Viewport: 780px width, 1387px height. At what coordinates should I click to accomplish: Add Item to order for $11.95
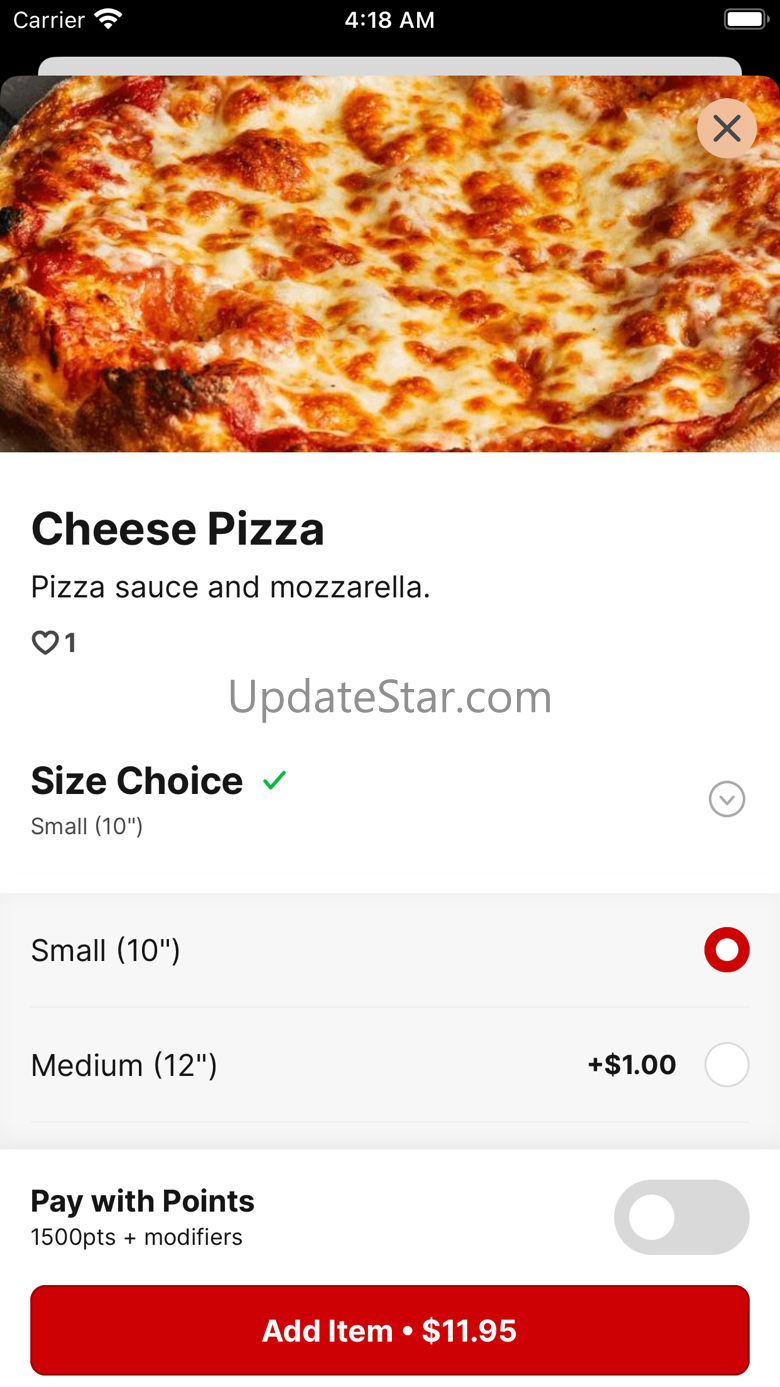coord(390,1330)
